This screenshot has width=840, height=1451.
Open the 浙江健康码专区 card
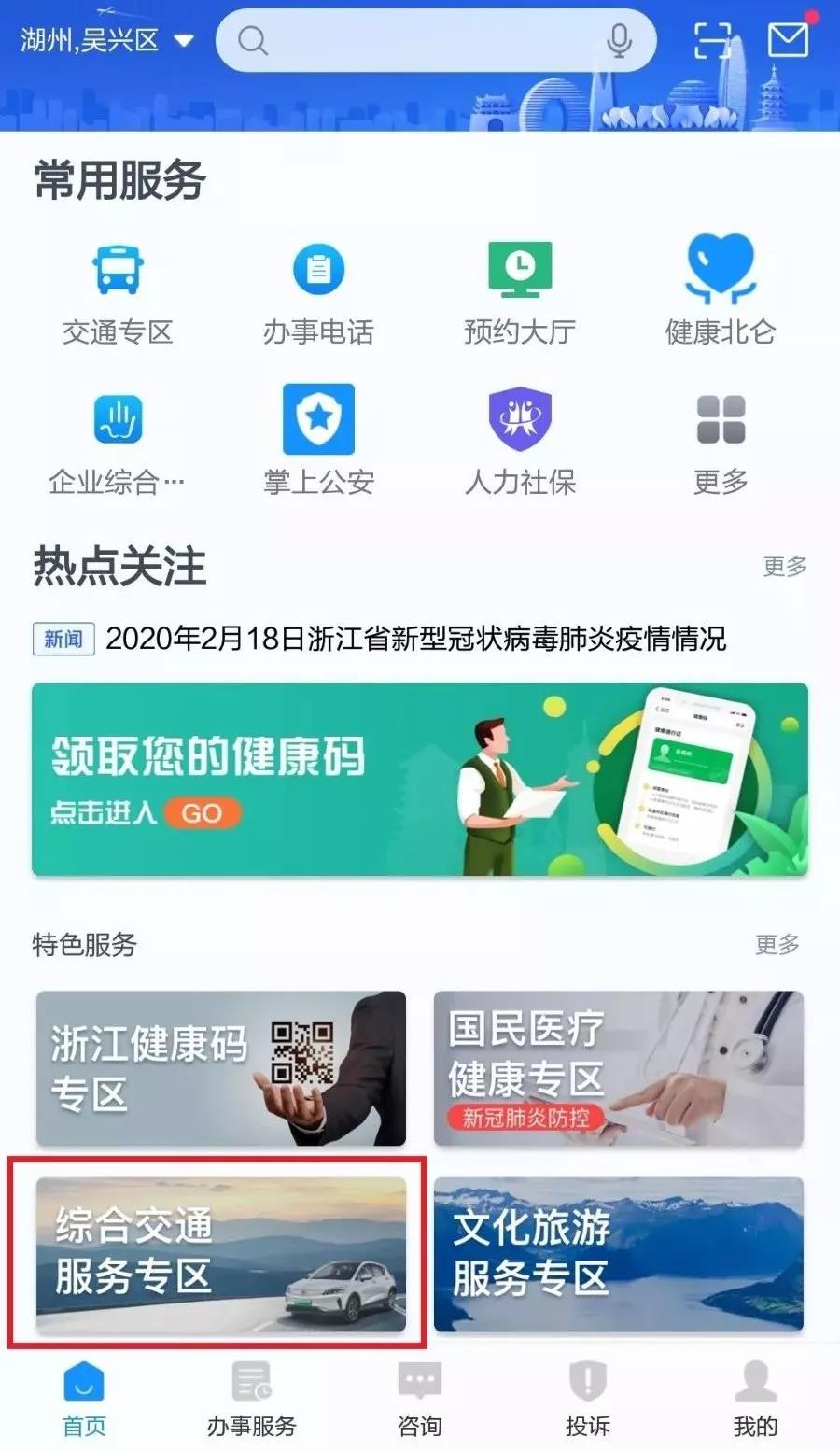221,1069
